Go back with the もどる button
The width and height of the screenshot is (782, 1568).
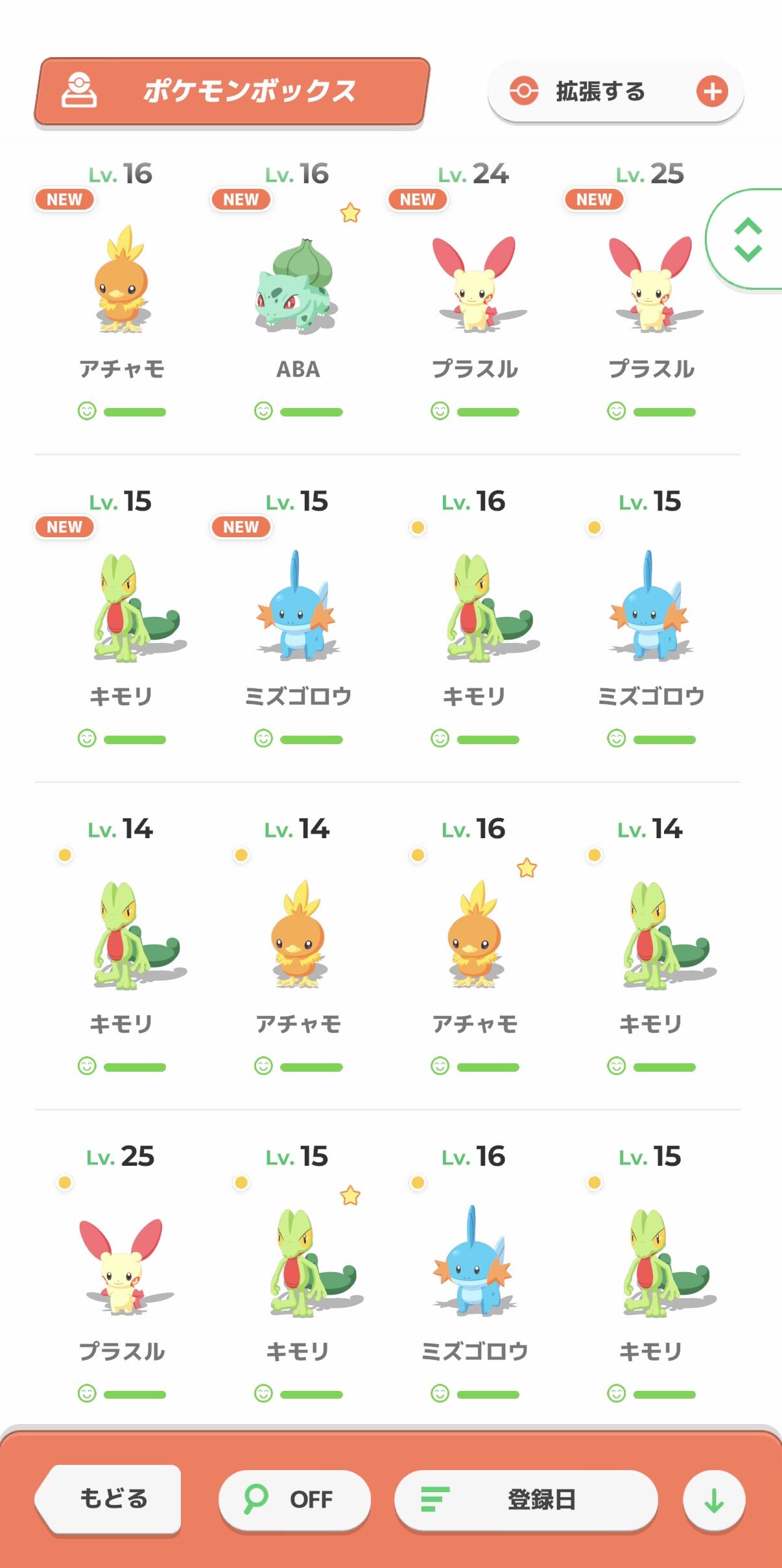(112, 1499)
